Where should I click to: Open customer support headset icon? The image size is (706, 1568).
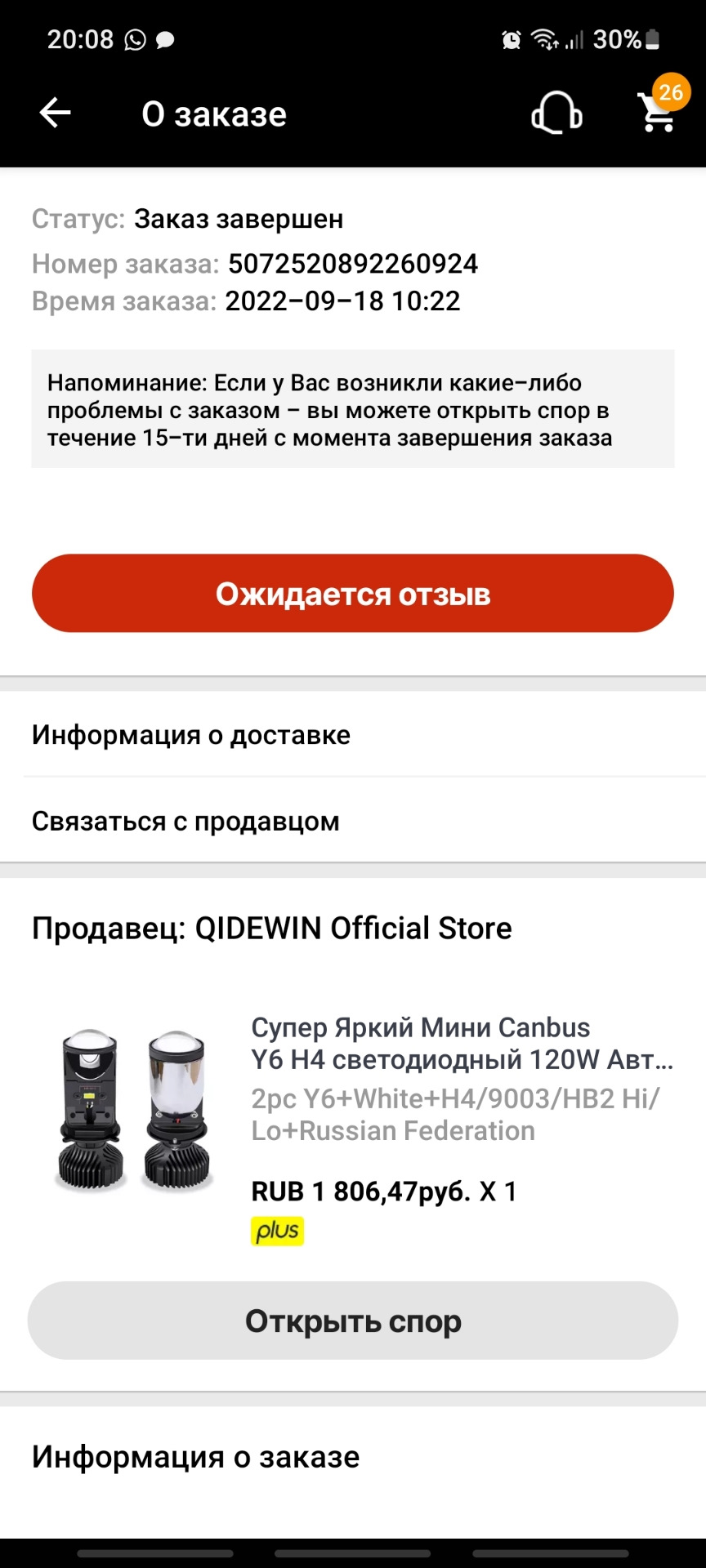[x=556, y=114]
